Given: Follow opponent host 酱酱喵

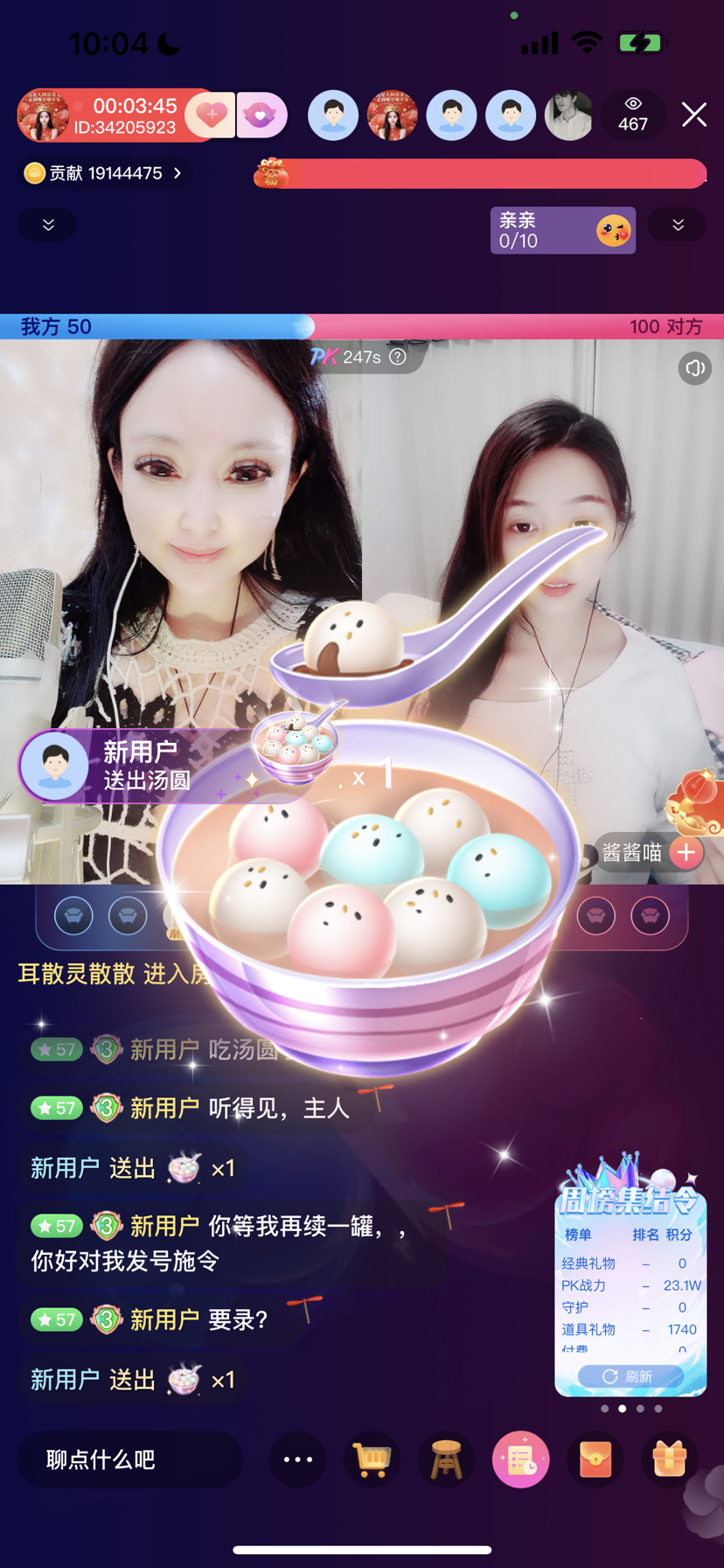Looking at the screenshot, I should [x=686, y=851].
